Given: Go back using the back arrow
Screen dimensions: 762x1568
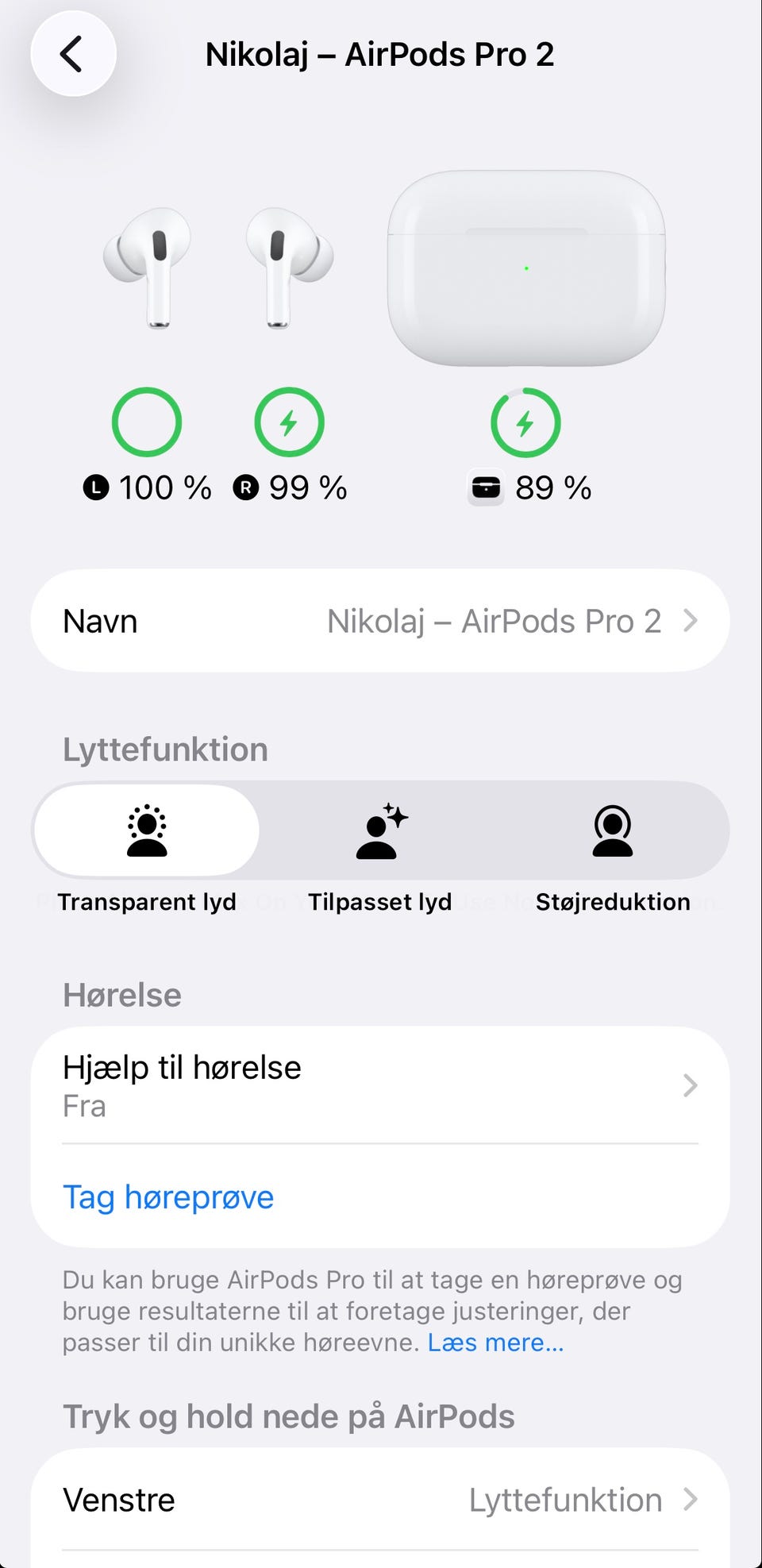Looking at the screenshot, I should pos(72,54).
